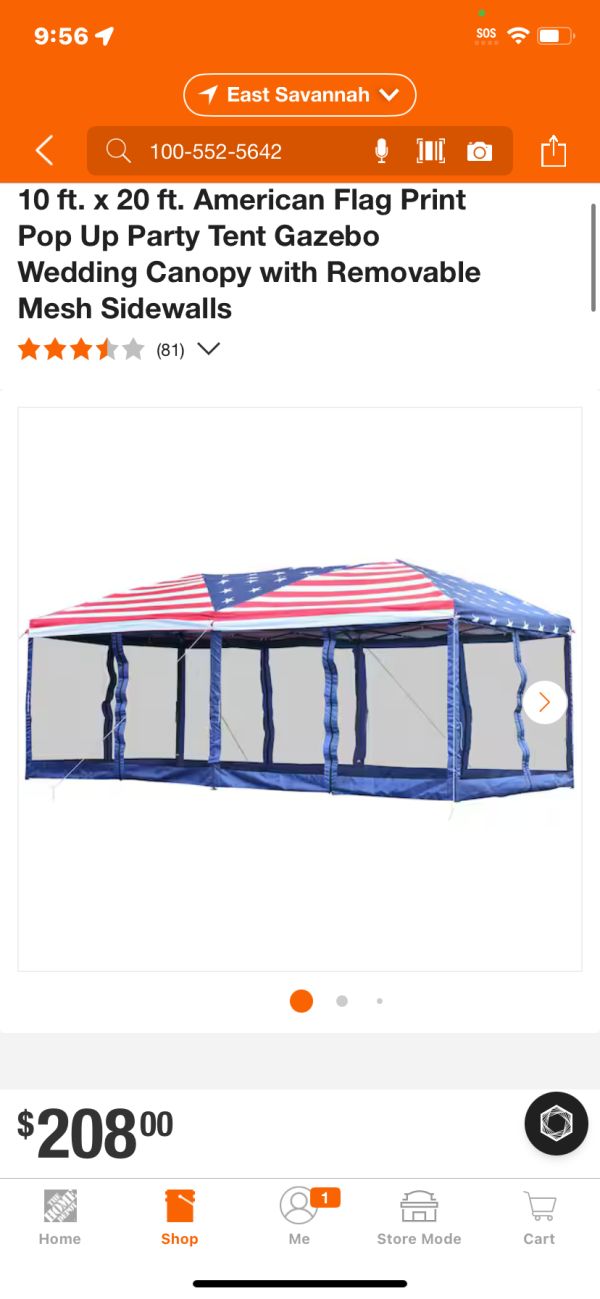
Task: Jump to the second image dot
Action: point(342,1001)
